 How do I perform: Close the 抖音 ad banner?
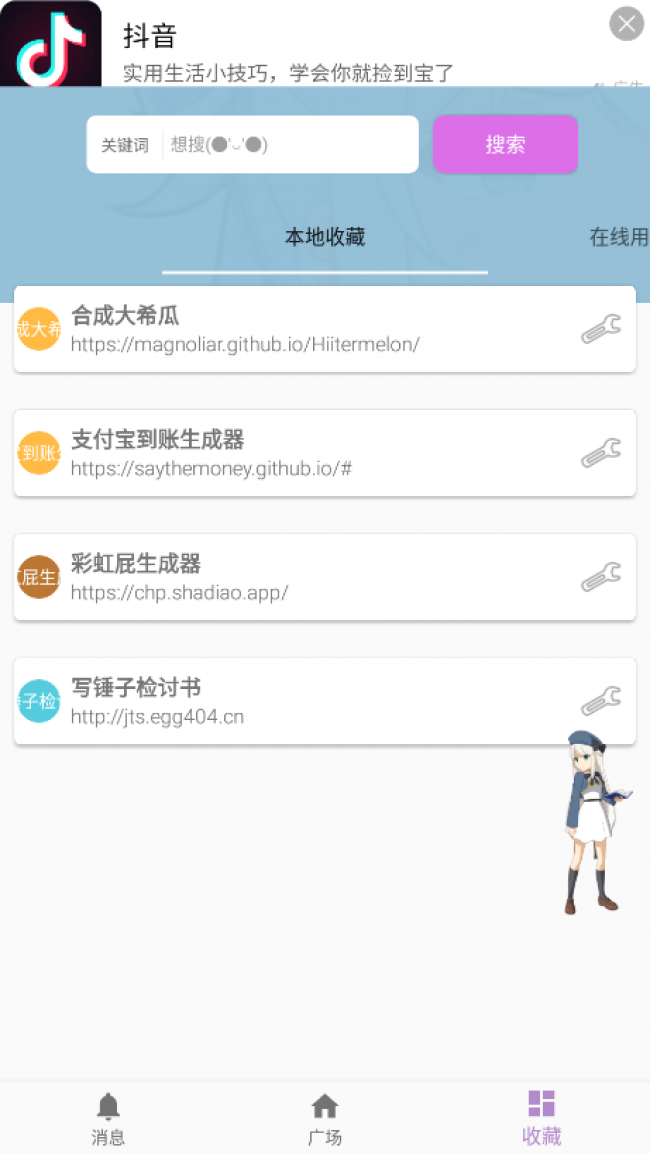tap(627, 23)
